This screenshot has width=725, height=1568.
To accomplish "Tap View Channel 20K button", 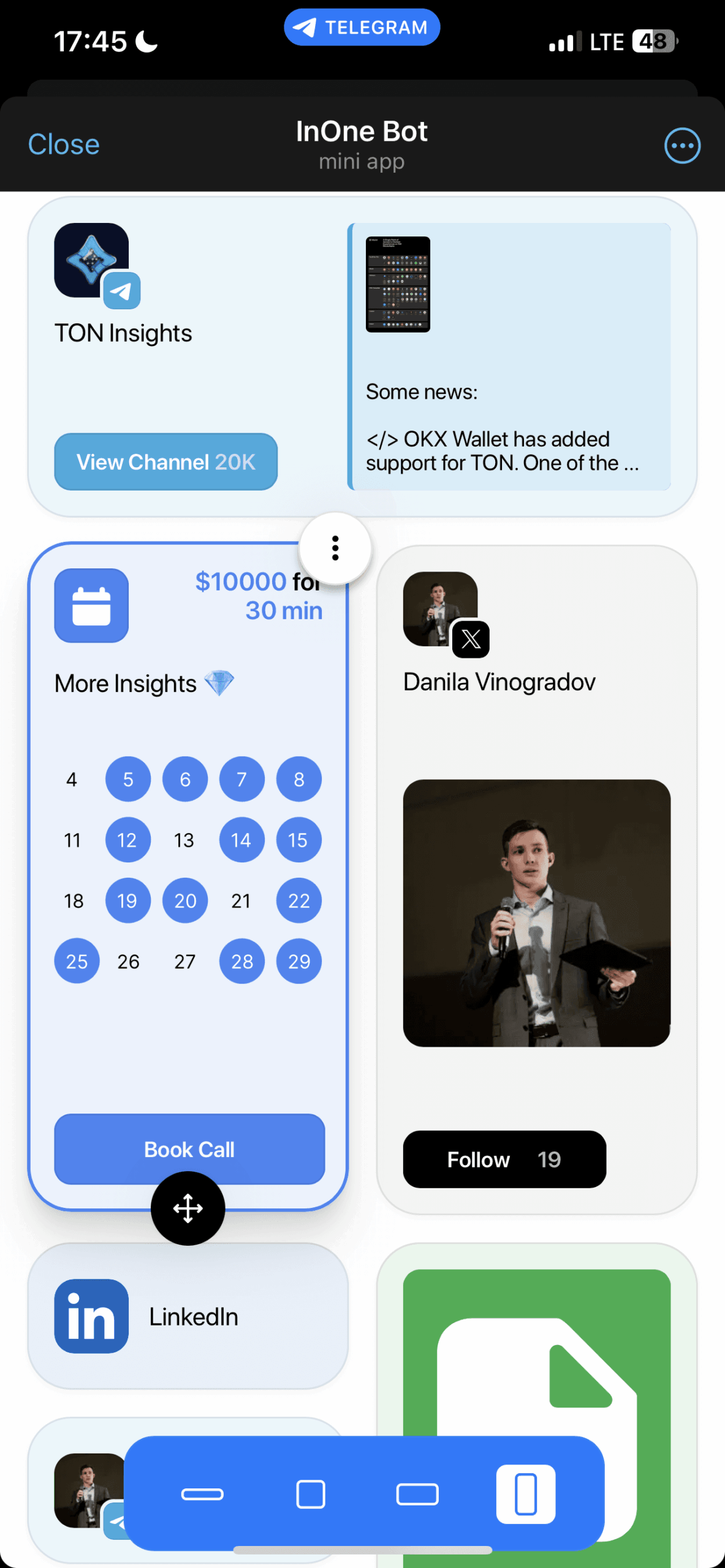I will pyautogui.click(x=165, y=462).
